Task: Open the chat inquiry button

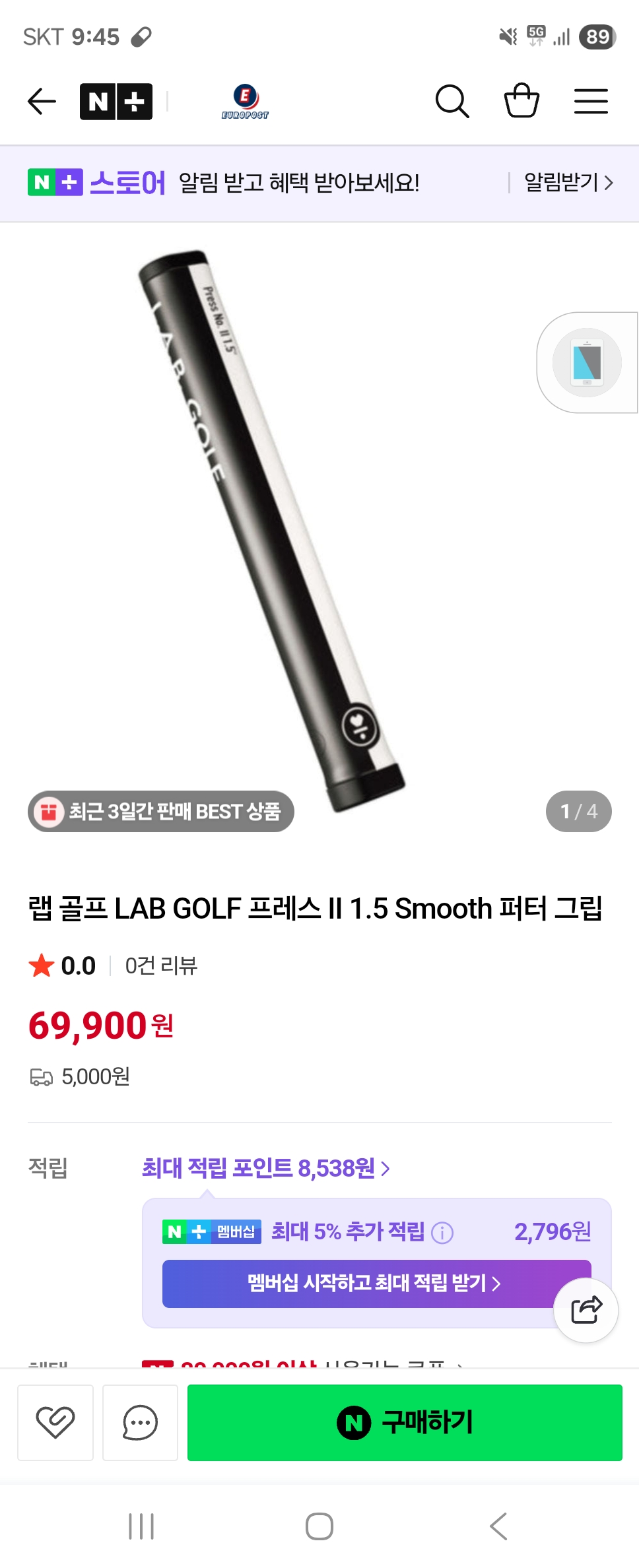Action: 140,1422
